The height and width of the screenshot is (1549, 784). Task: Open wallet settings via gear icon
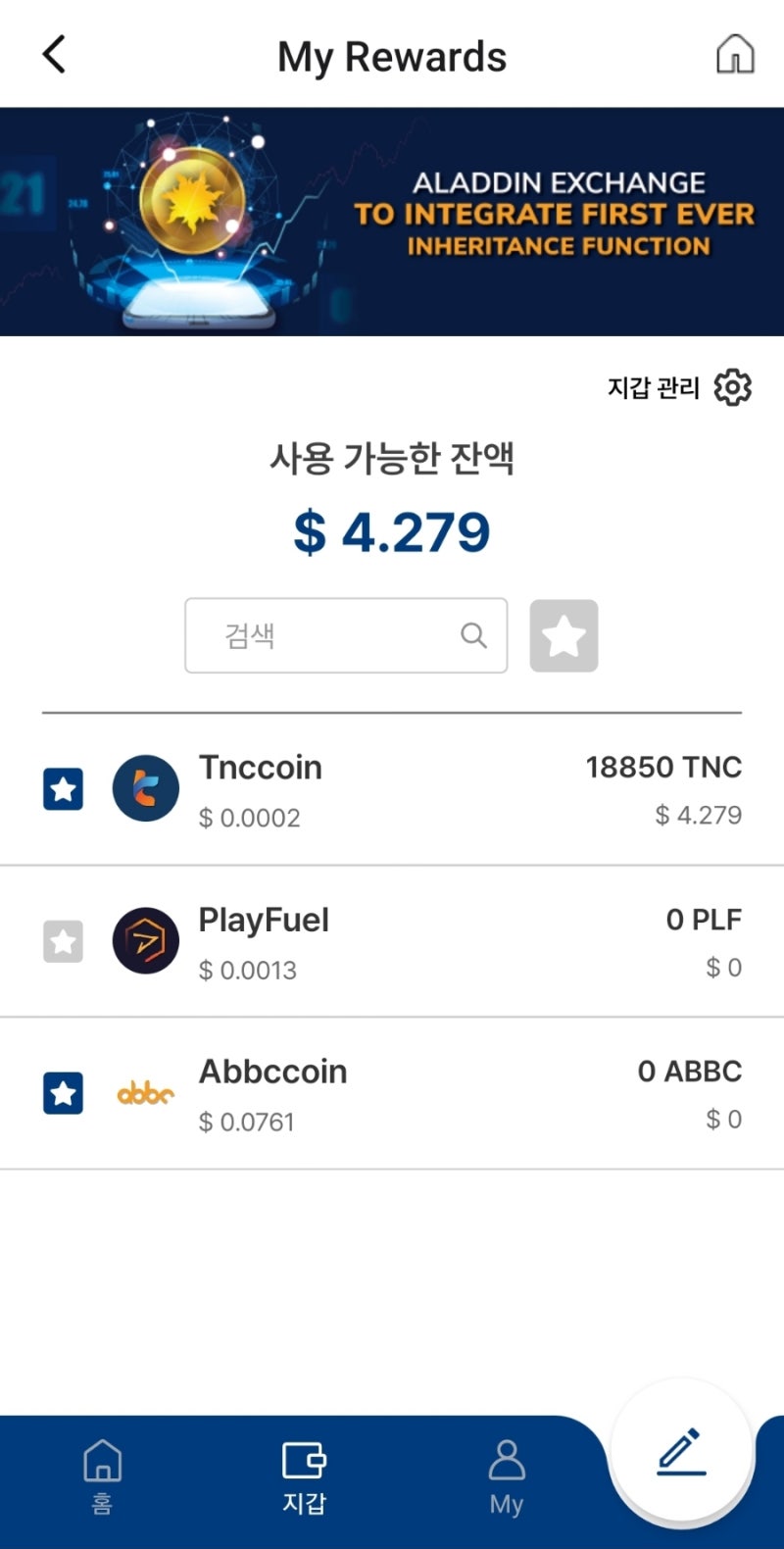(x=731, y=387)
